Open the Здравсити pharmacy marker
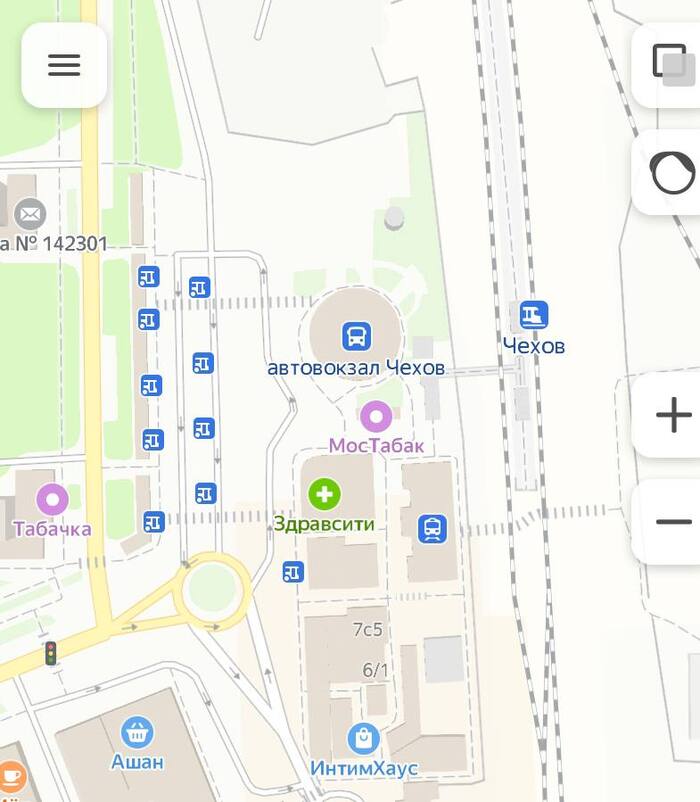This screenshot has width=700, height=802. pyautogui.click(x=324, y=494)
